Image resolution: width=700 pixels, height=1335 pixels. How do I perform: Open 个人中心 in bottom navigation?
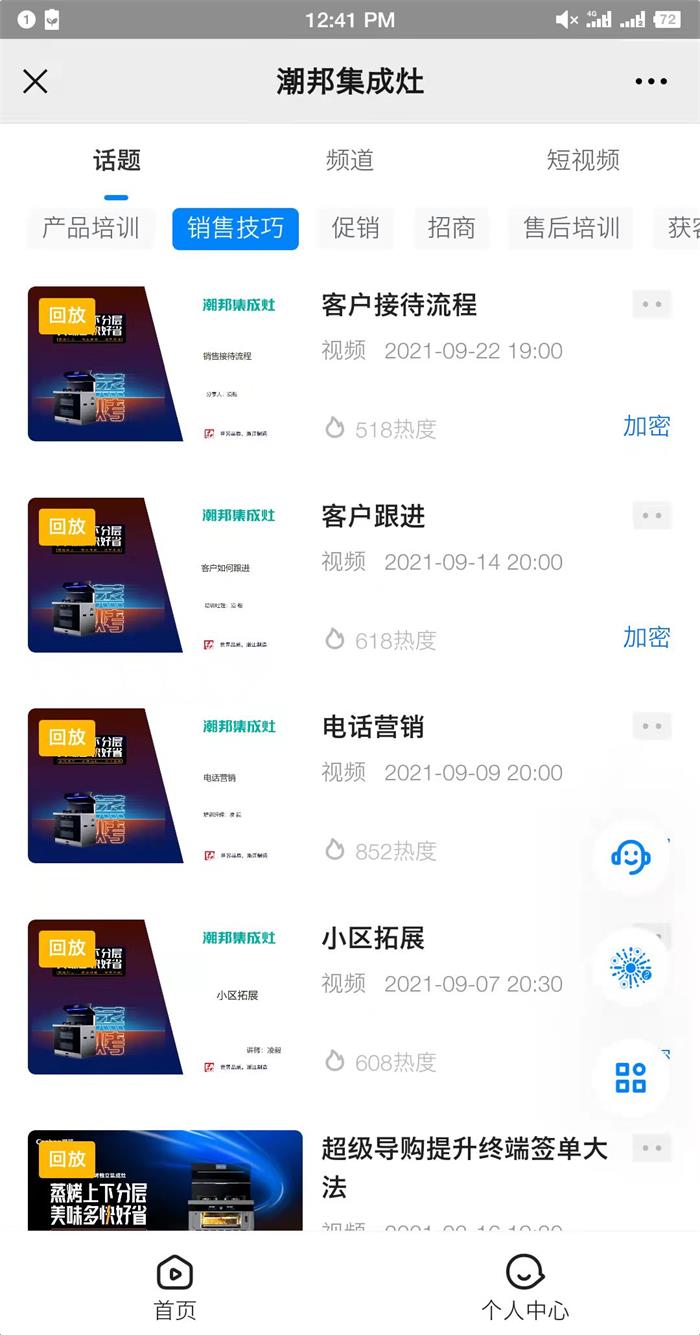pos(525,1288)
